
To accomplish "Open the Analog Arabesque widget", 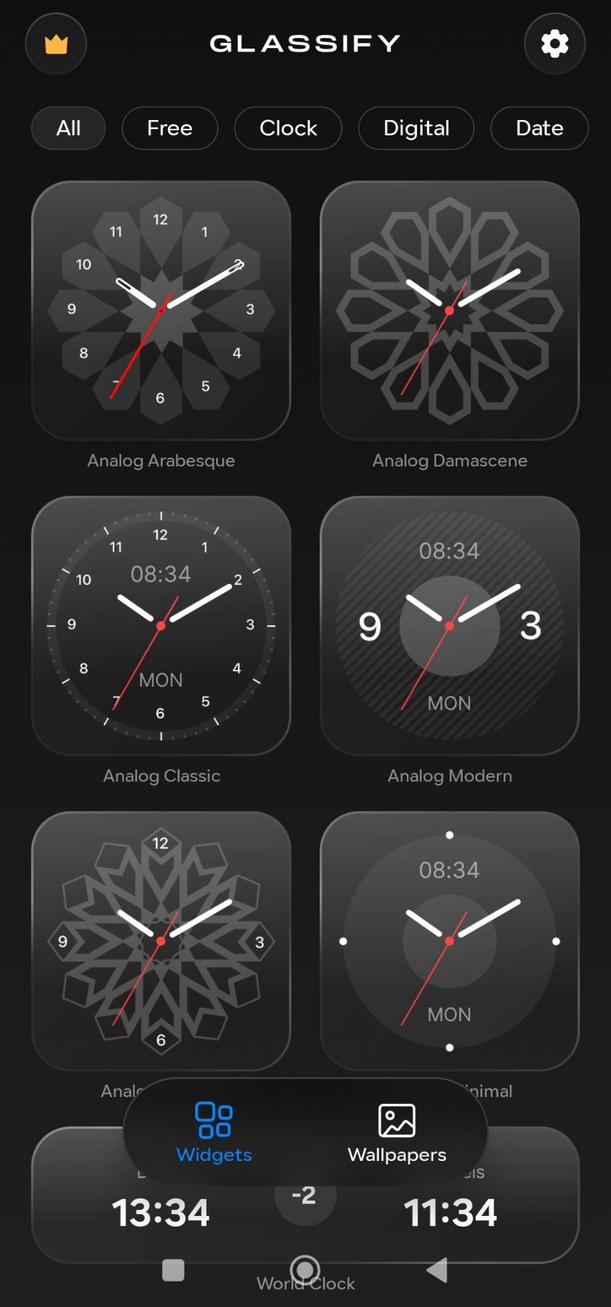I will (161, 311).
